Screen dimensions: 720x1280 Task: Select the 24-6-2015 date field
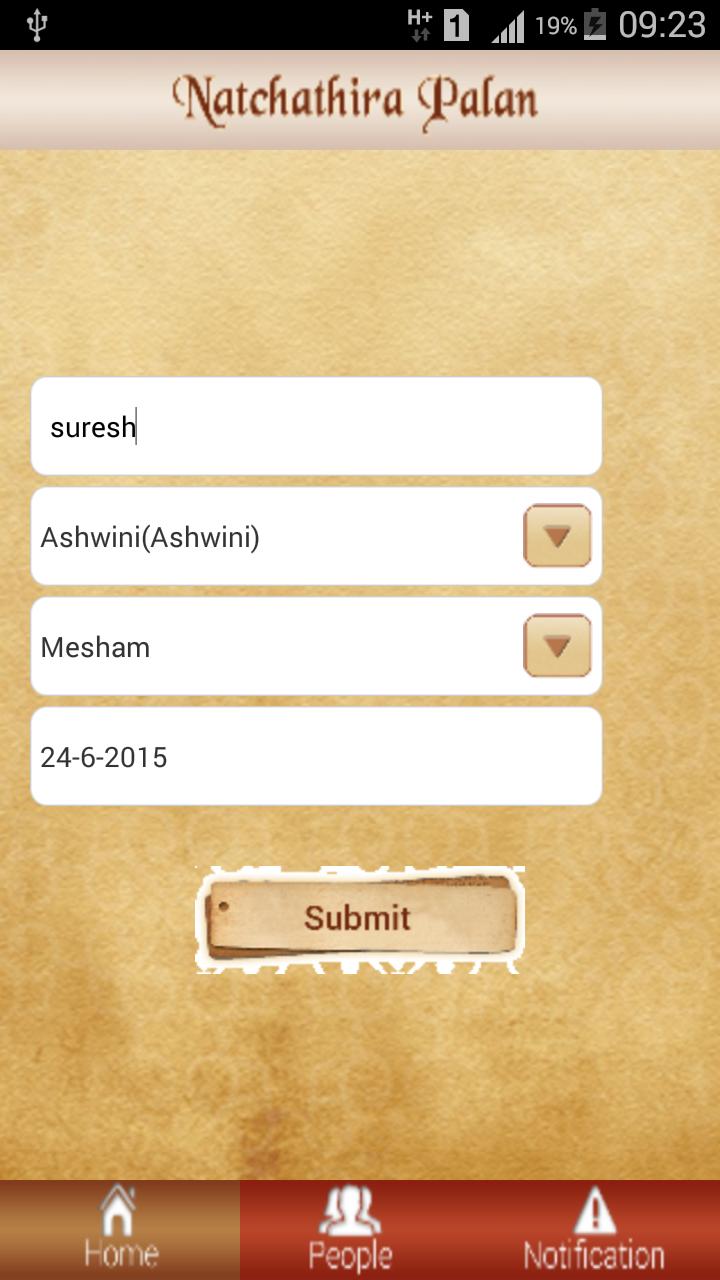pyautogui.click(x=316, y=757)
